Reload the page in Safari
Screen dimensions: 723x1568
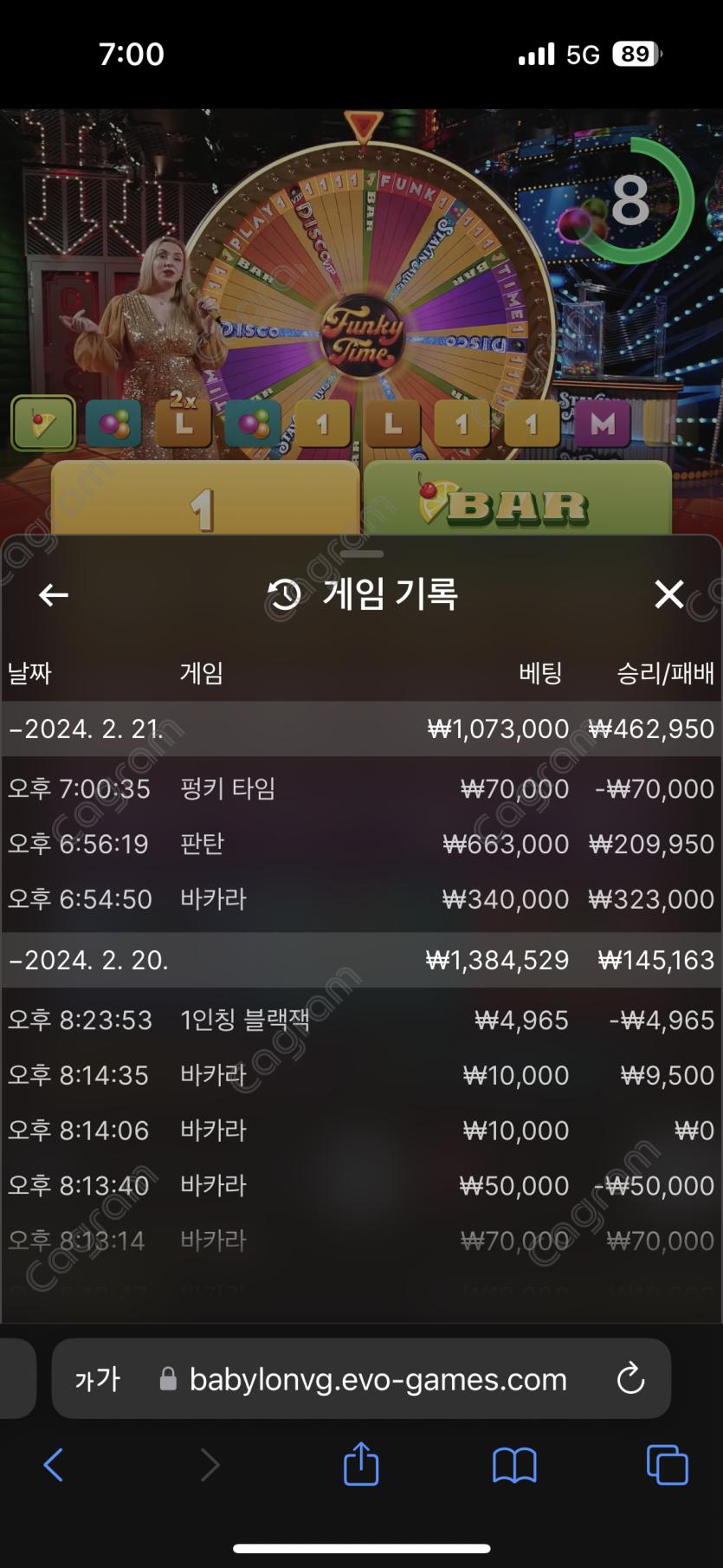(630, 1379)
